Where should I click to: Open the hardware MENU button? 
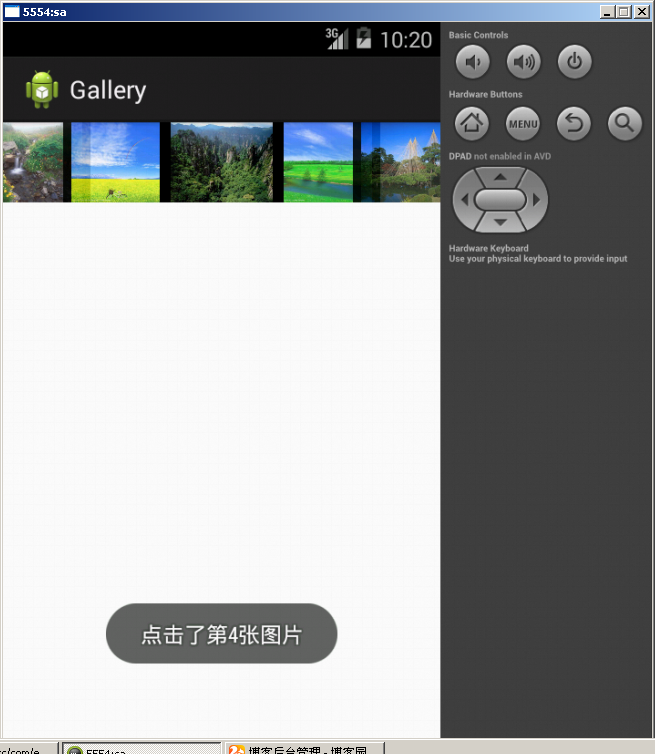pyautogui.click(x=523, y=124)
